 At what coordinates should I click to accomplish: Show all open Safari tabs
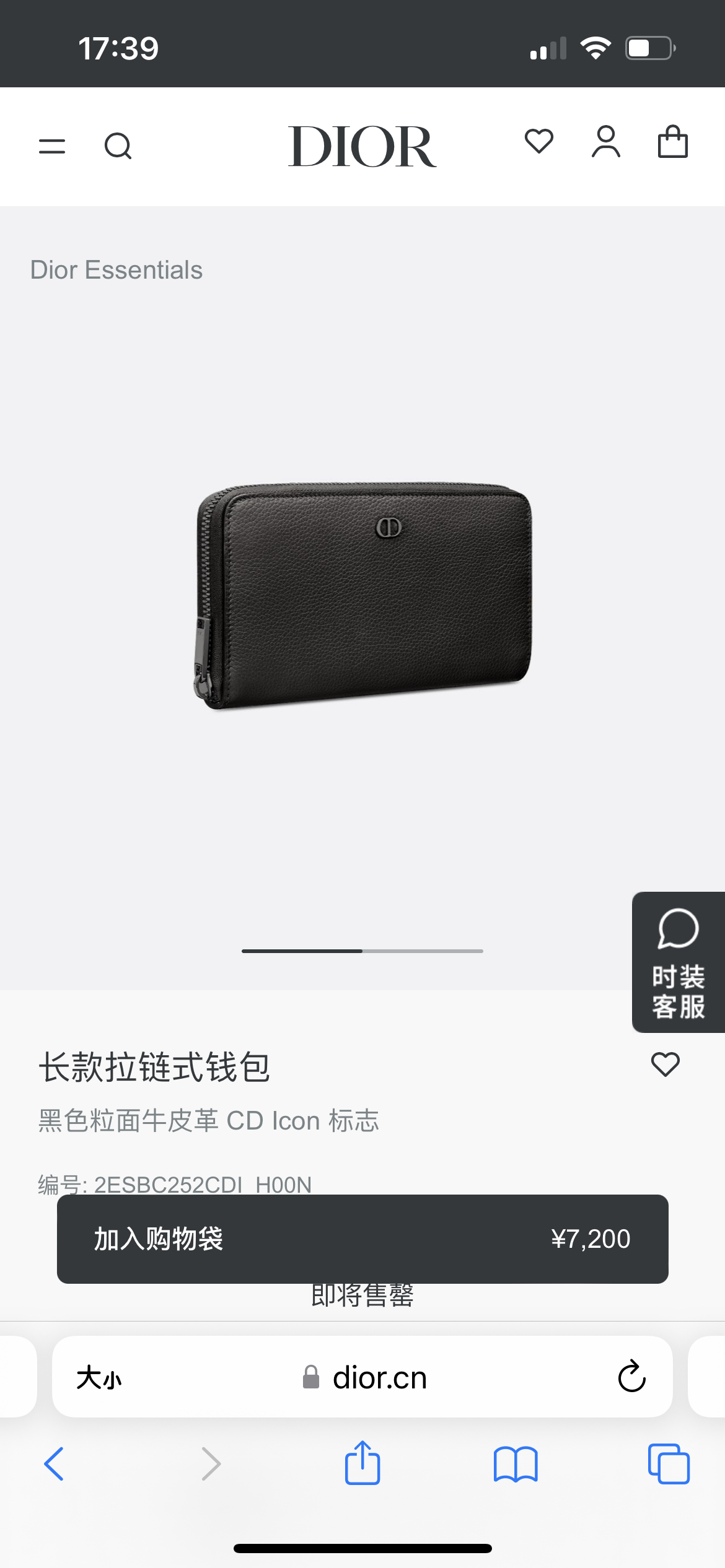coord(669,1464)
